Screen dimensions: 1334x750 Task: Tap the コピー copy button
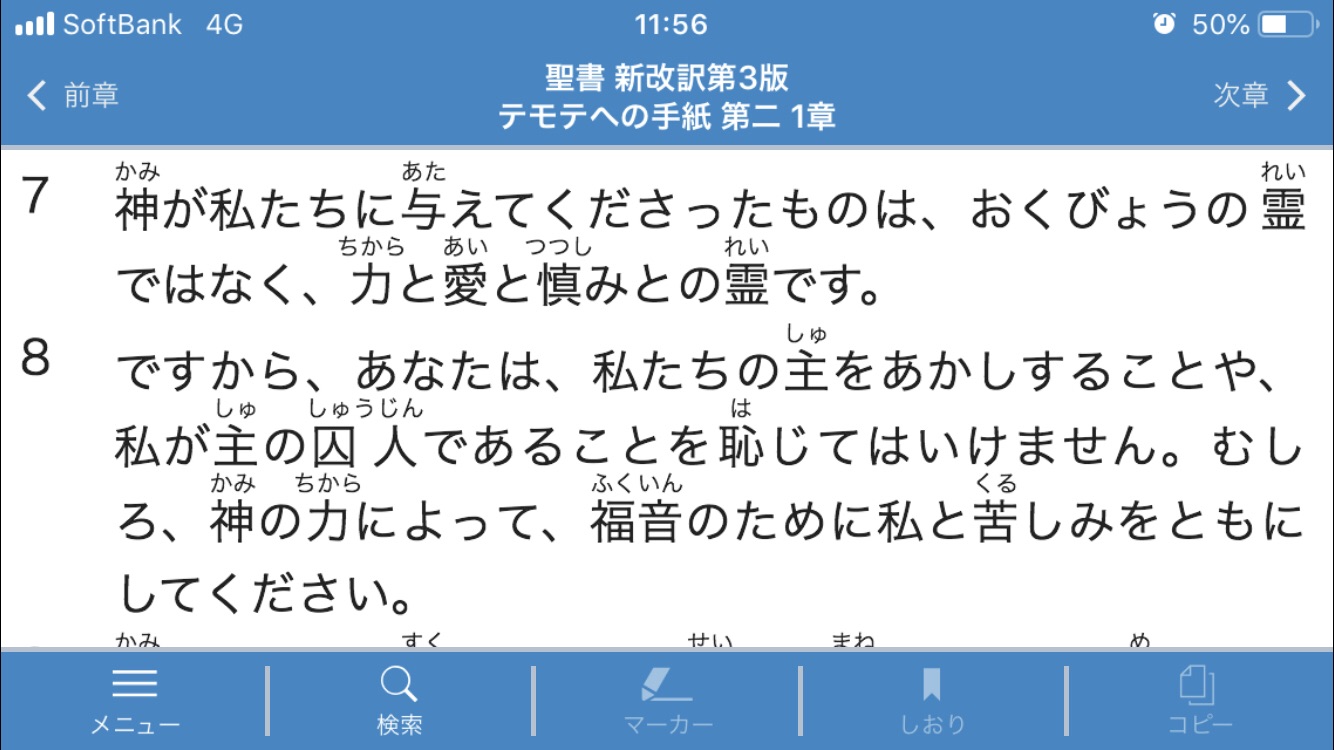click(x=1199, y=700)
